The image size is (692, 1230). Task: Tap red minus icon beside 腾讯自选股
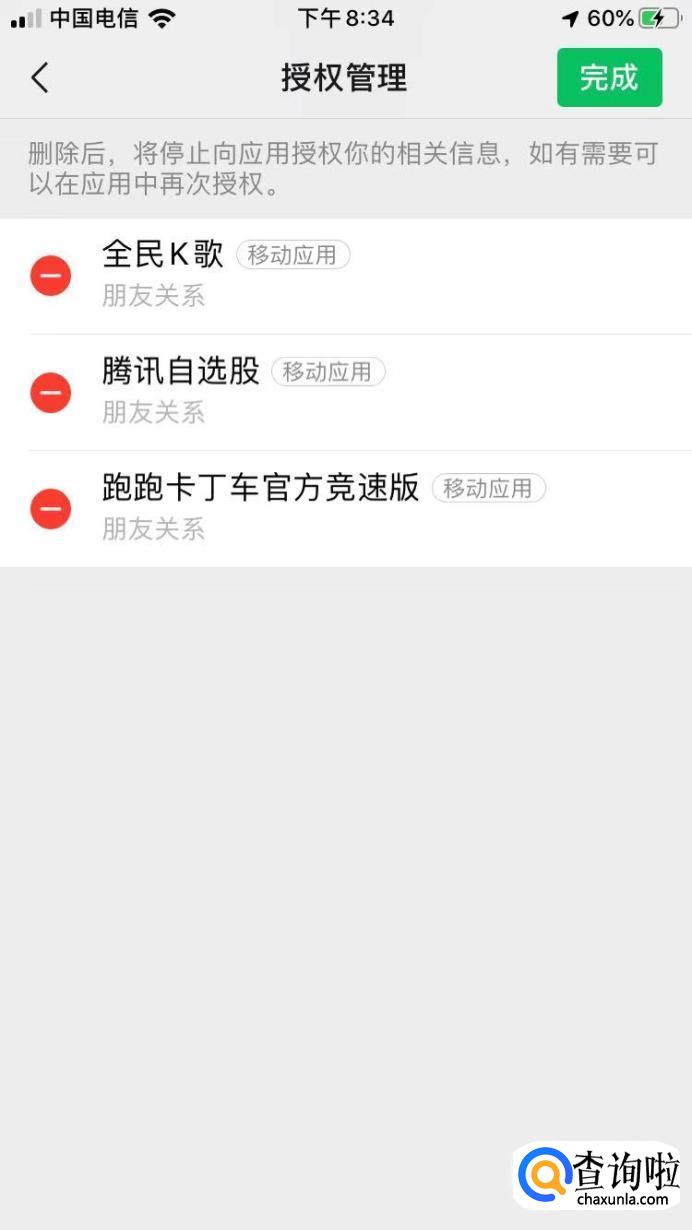pyautogui.click(x=50, y=392)
